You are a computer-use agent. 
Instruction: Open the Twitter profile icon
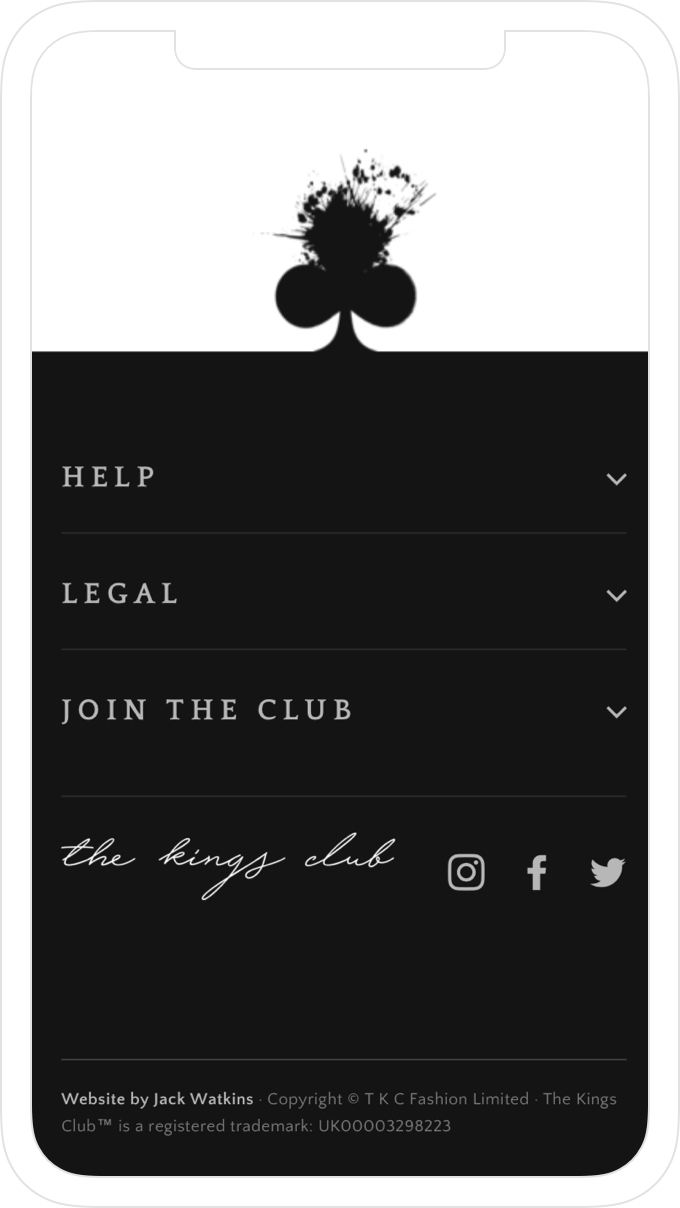[607, 873]
